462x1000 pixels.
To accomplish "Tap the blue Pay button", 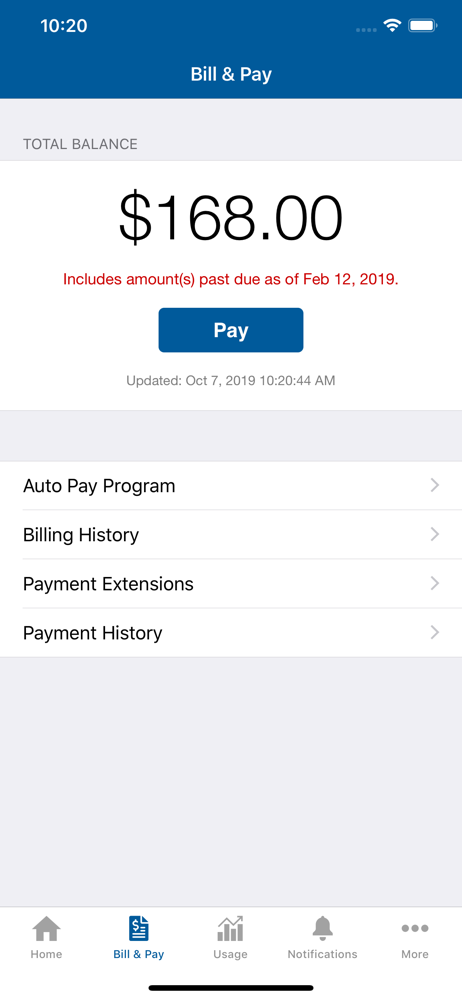I will [x=231, y=330].
